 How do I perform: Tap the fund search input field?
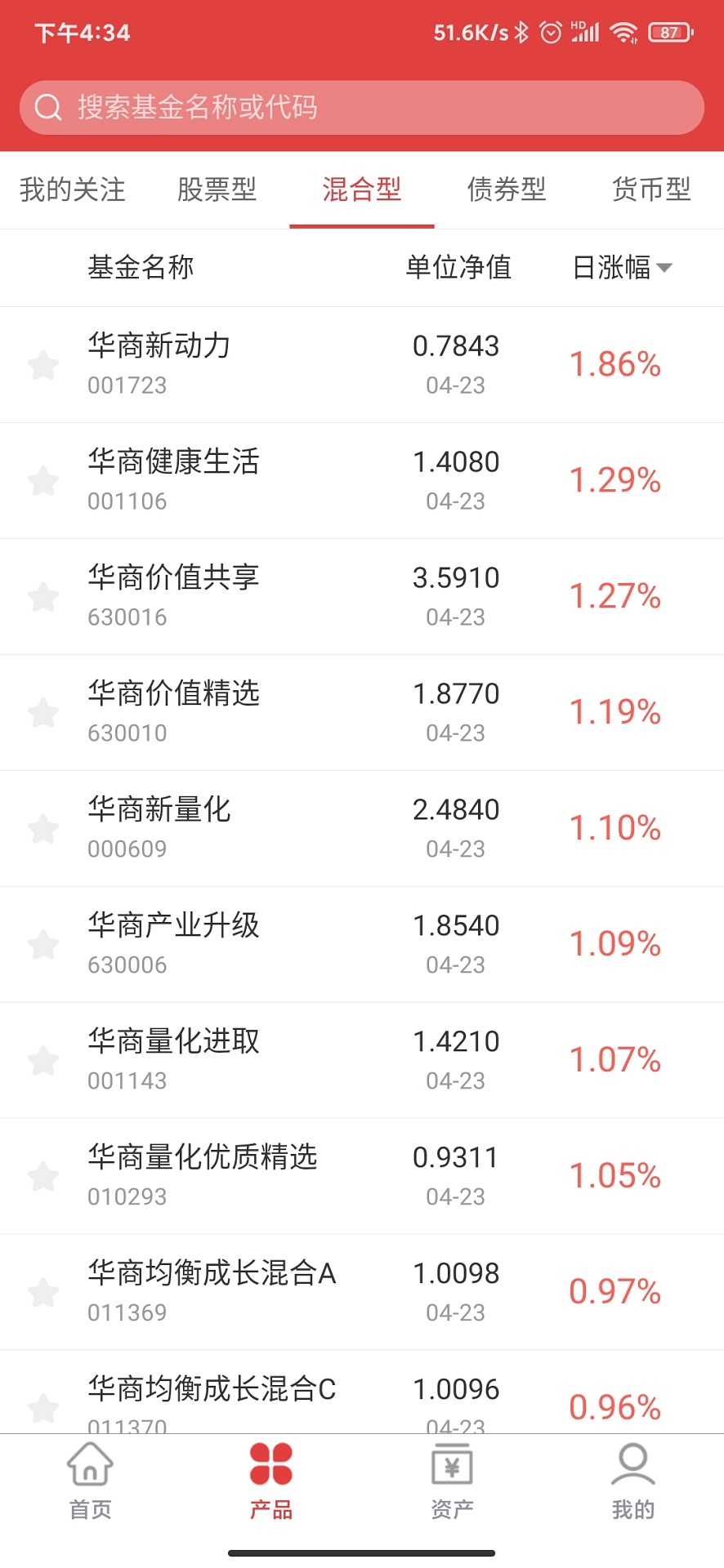362,107
